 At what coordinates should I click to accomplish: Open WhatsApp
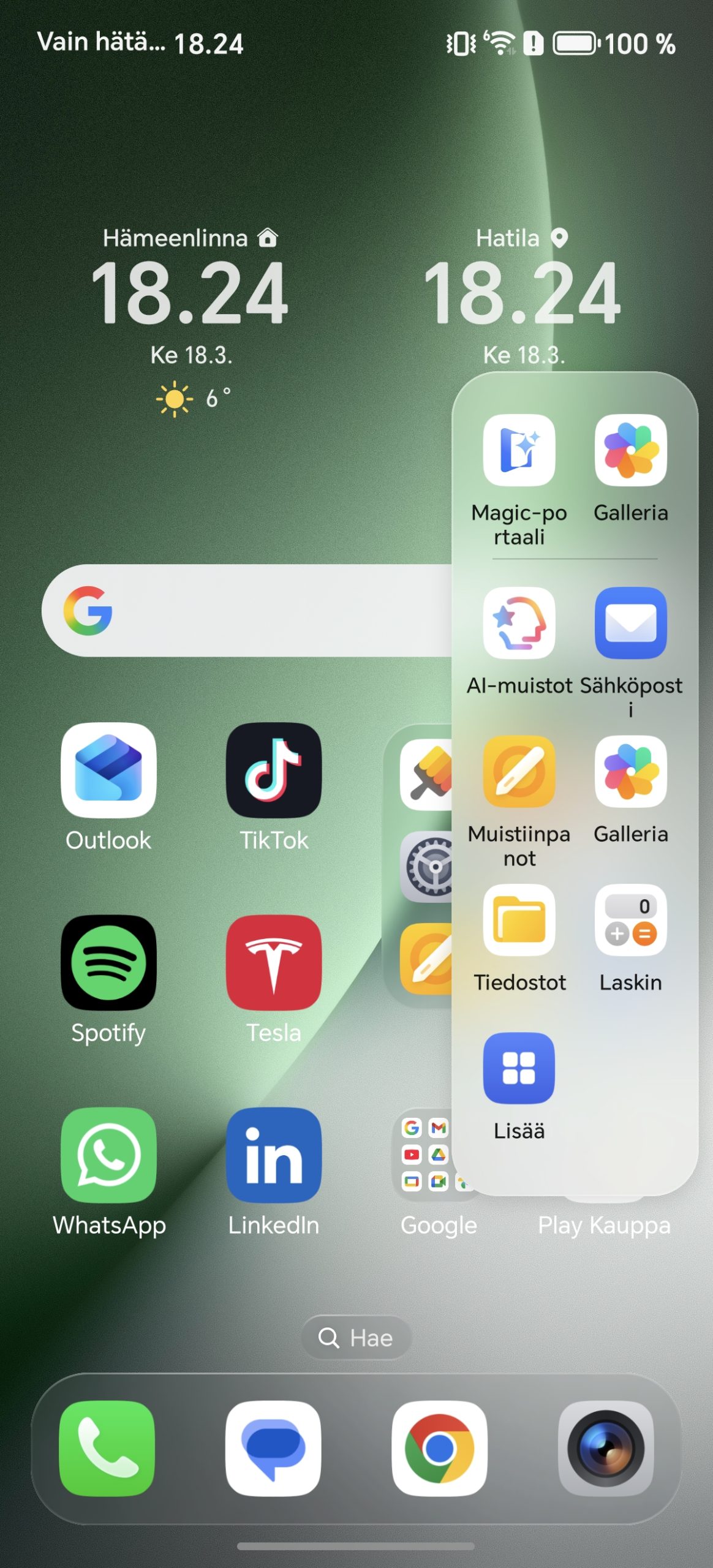[x=108, y=1155]
